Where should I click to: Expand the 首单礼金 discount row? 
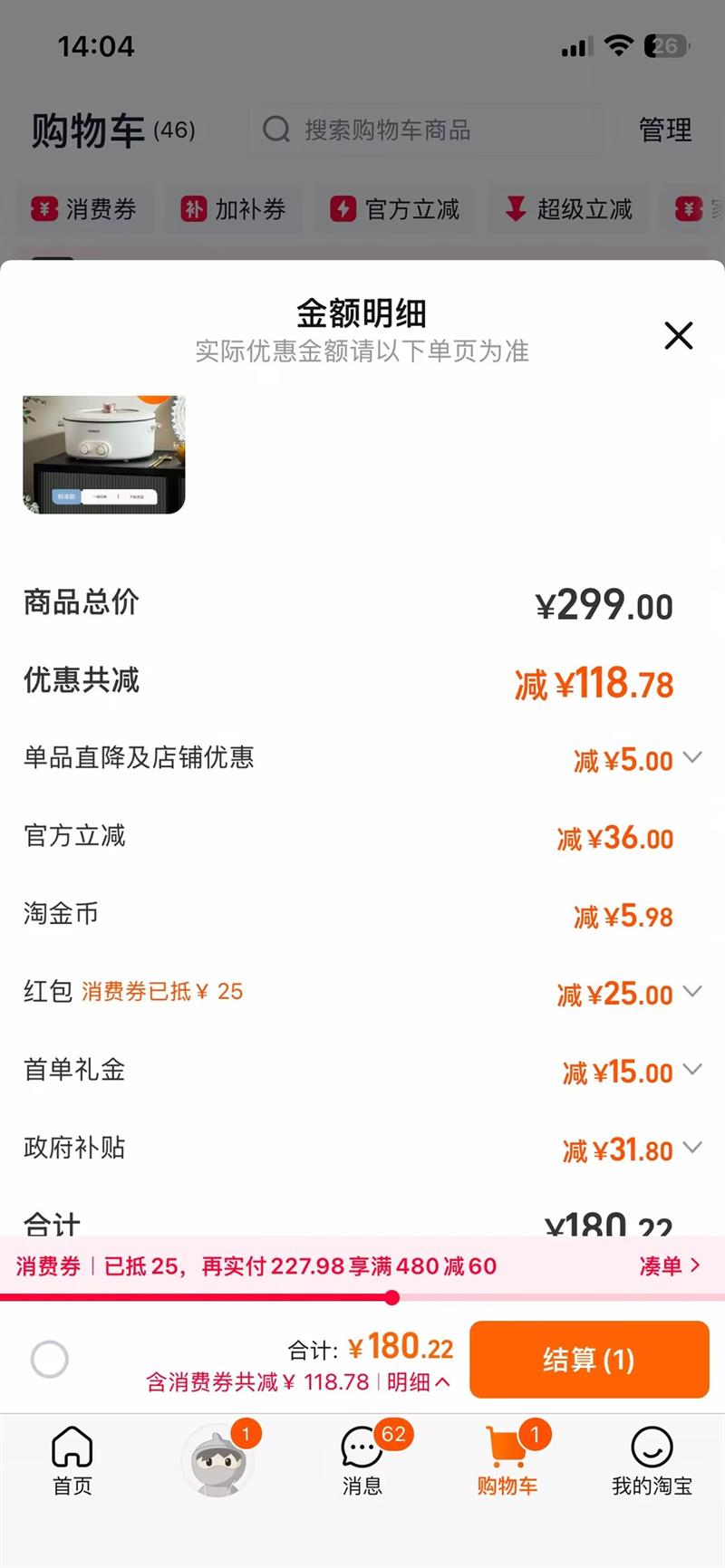coord(692,1070)
